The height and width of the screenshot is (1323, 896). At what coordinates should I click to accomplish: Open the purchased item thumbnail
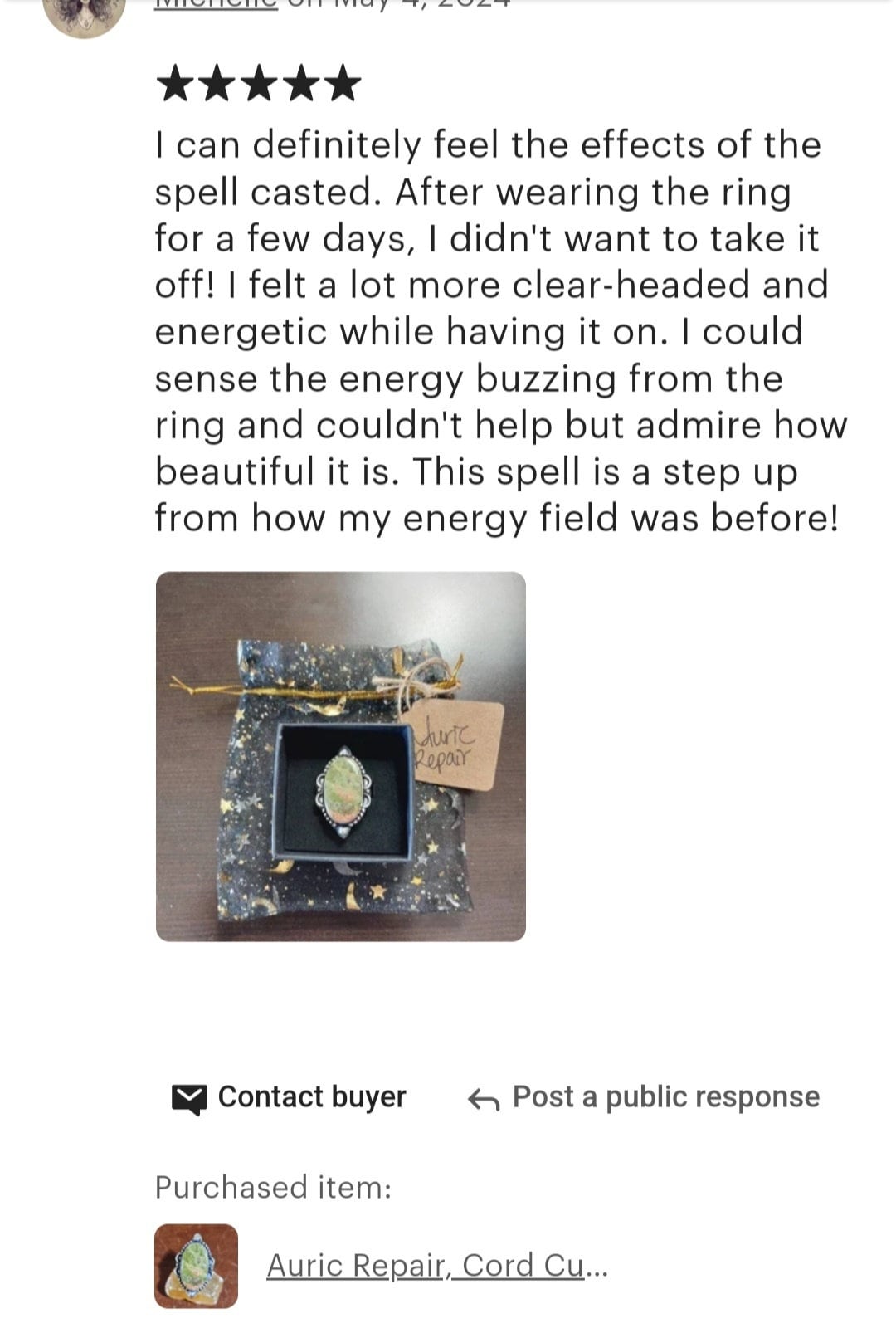197,1266
